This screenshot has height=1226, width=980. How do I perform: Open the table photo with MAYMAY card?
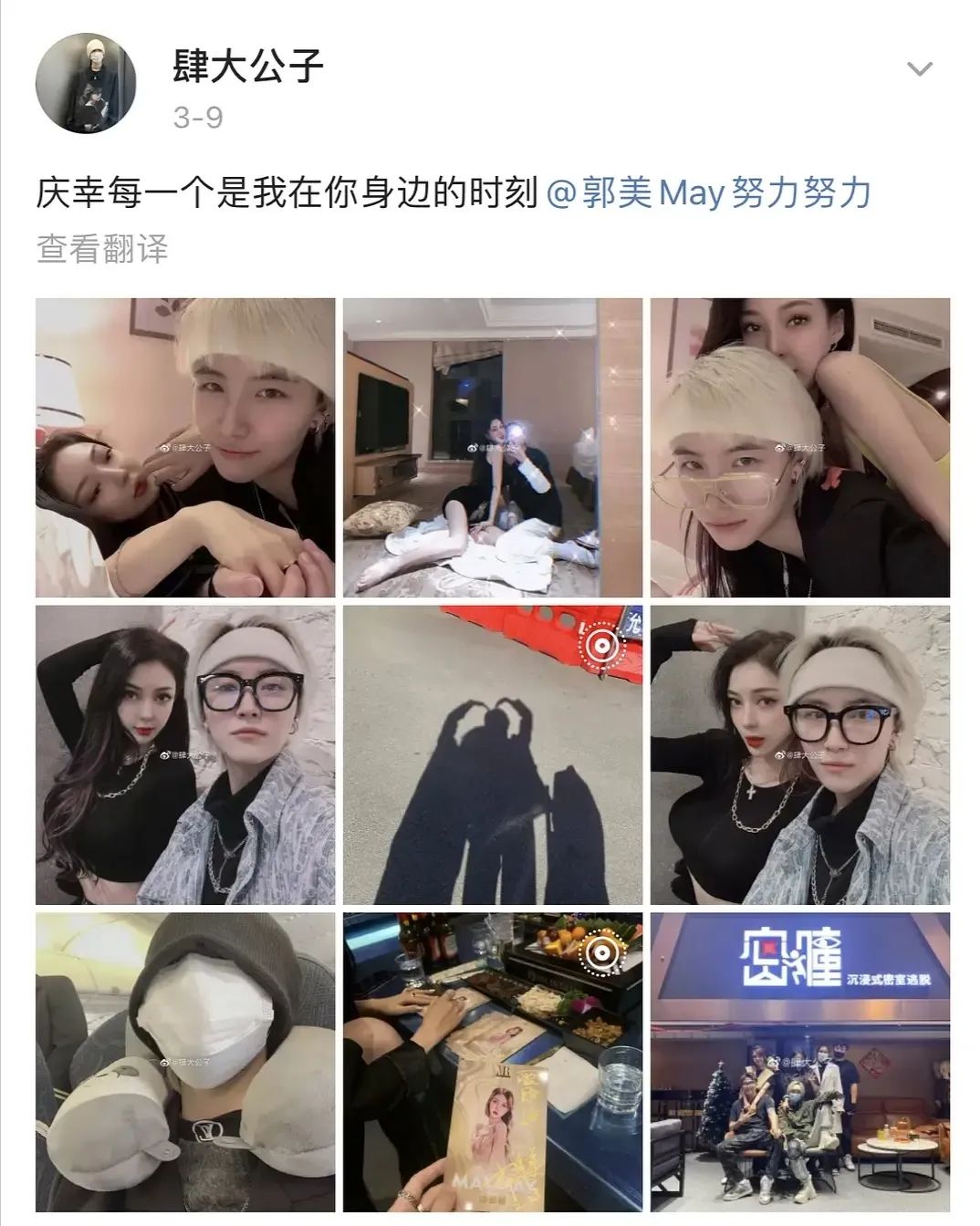pyautogui.click(x=493, y=1063)
